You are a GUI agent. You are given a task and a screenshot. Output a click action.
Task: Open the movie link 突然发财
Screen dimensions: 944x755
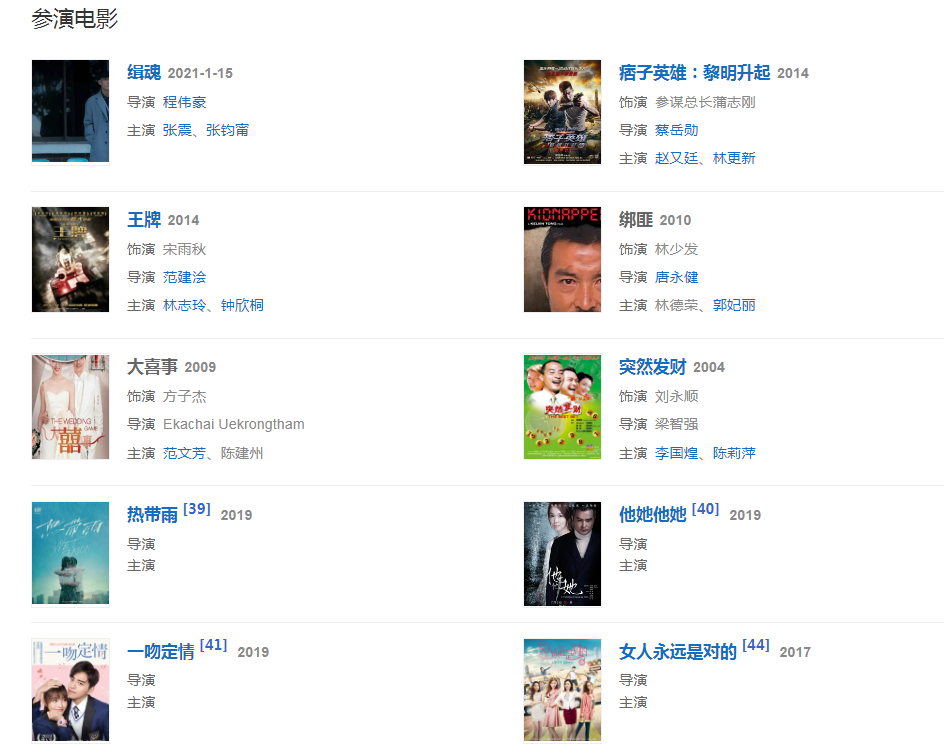(652, 367)
